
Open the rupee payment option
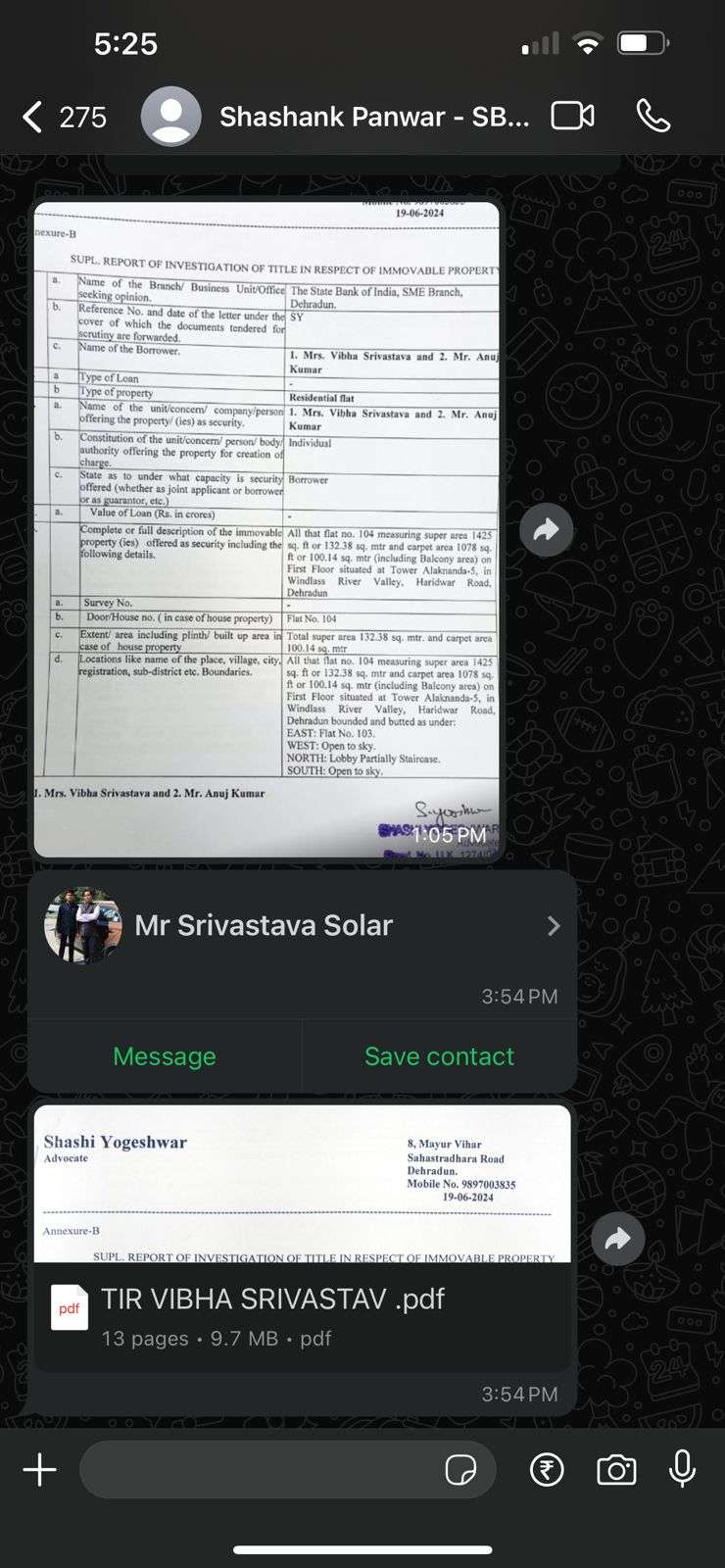pos(547,1470)
